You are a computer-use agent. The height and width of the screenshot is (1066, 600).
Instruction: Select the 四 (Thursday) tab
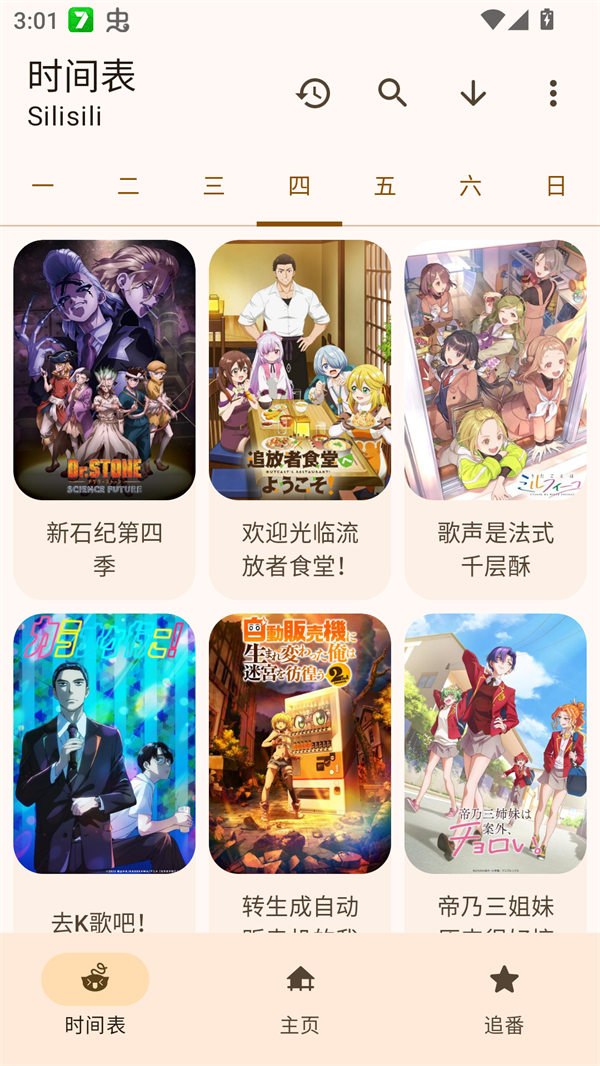[x=299, y=186]
